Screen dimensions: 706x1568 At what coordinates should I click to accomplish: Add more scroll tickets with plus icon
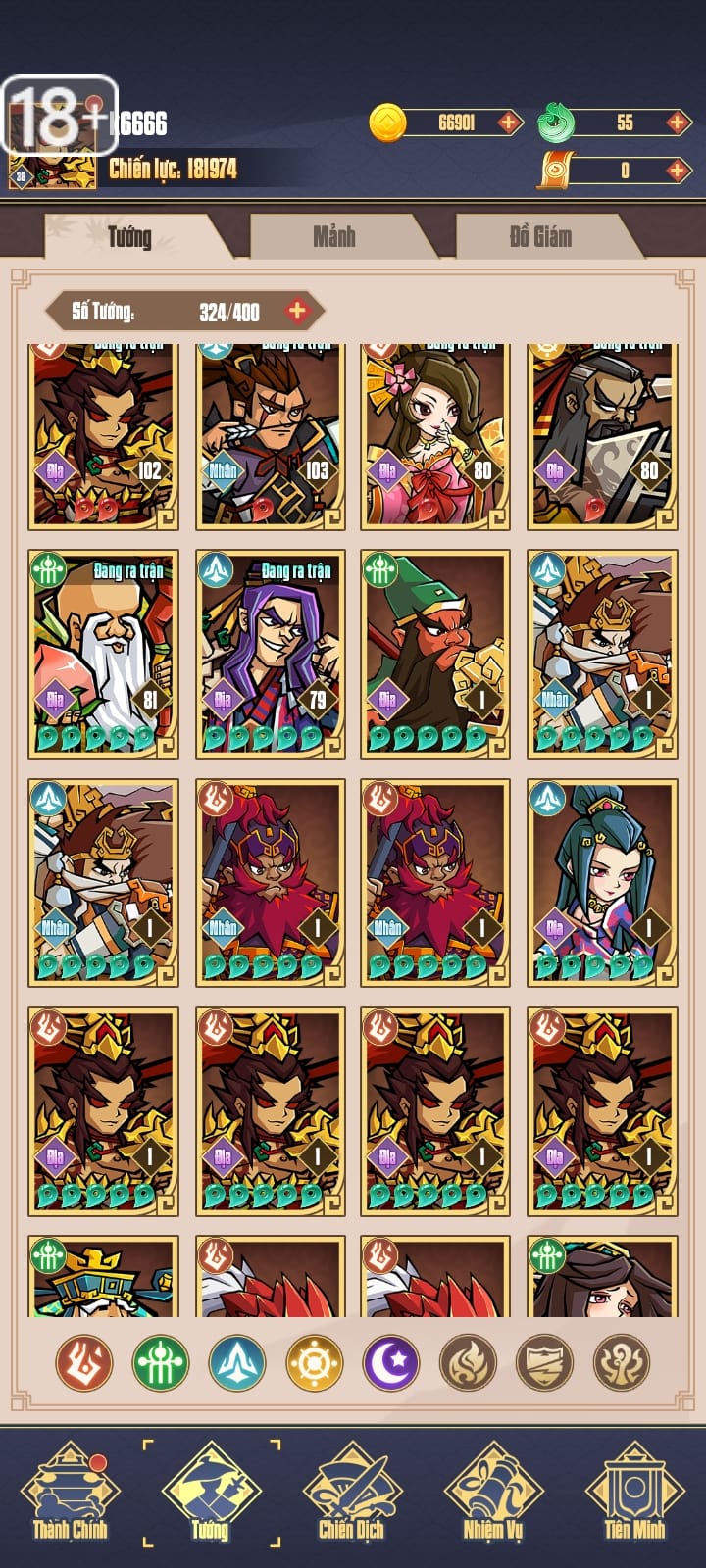(x=677, y=171)
